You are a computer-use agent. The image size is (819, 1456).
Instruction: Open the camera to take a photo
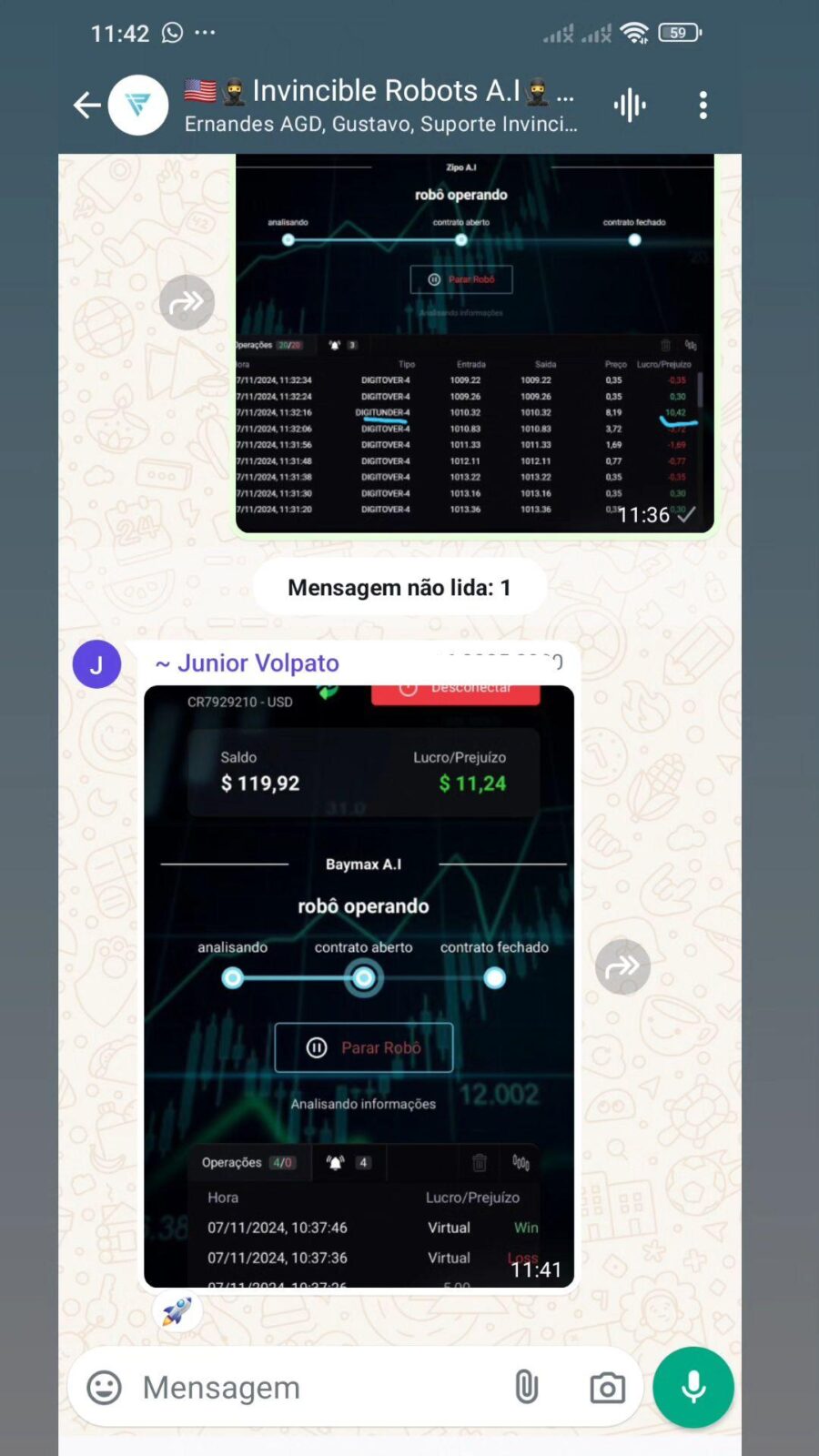607,1388
